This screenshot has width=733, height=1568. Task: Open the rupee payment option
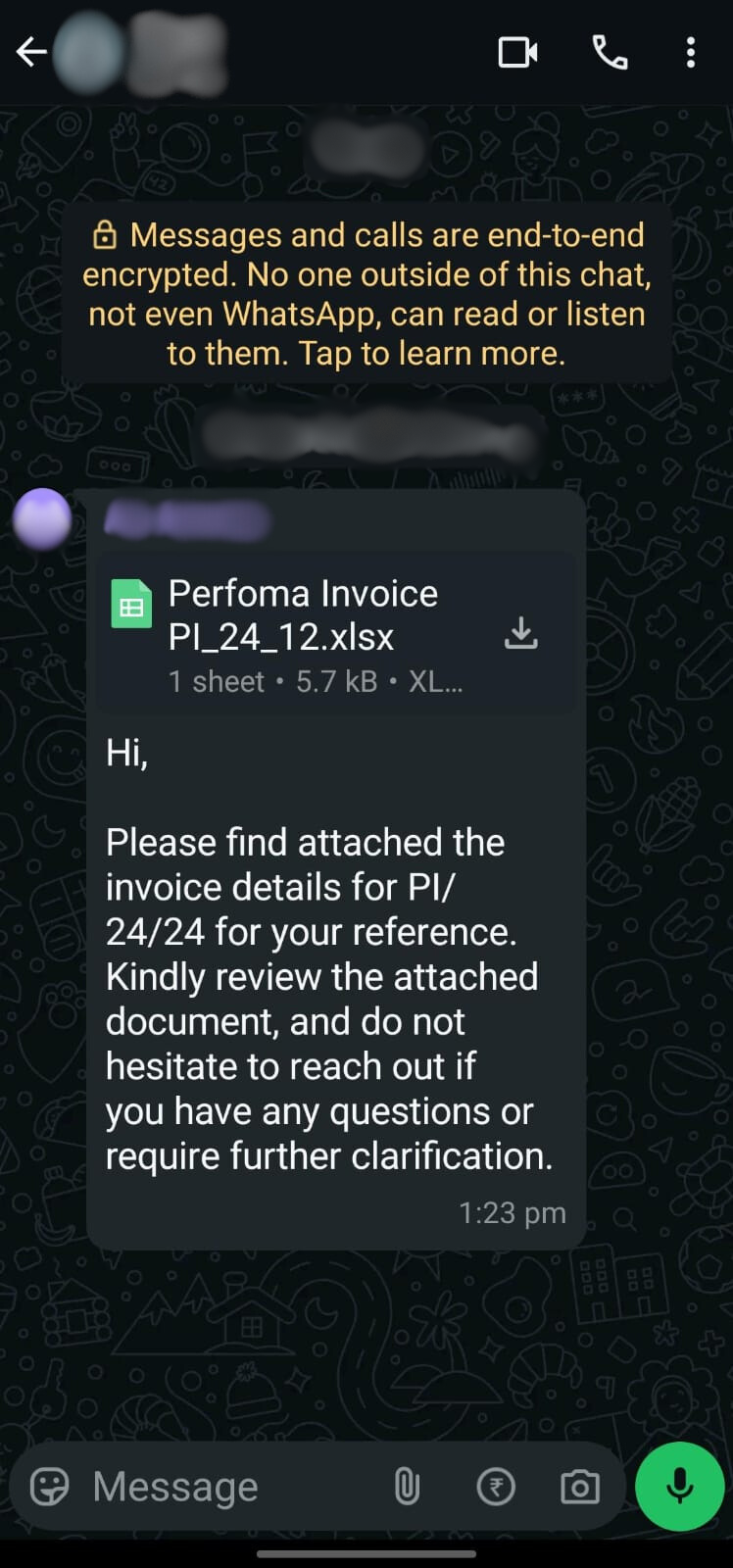tap(496, 1487)
